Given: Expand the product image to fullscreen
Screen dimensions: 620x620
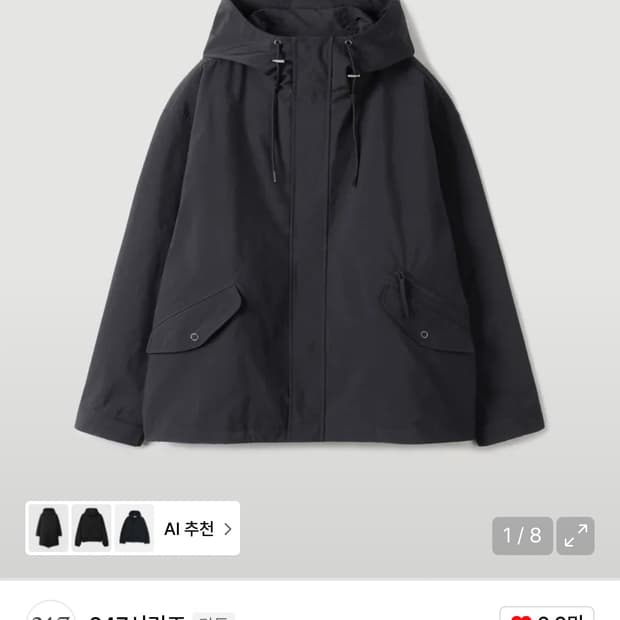Looking at the screenshot, I should (575, 536).
